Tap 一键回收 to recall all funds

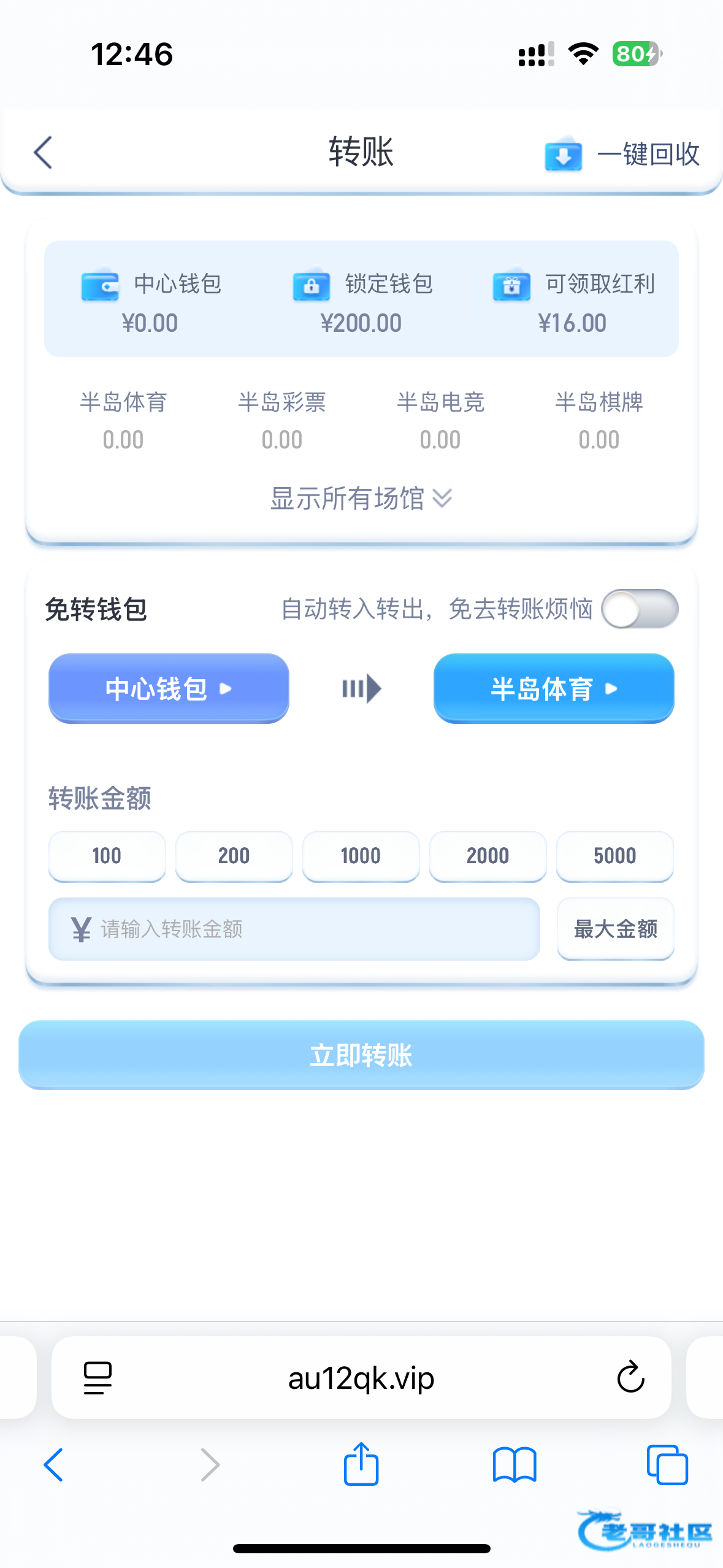click(x=622, y=154)
